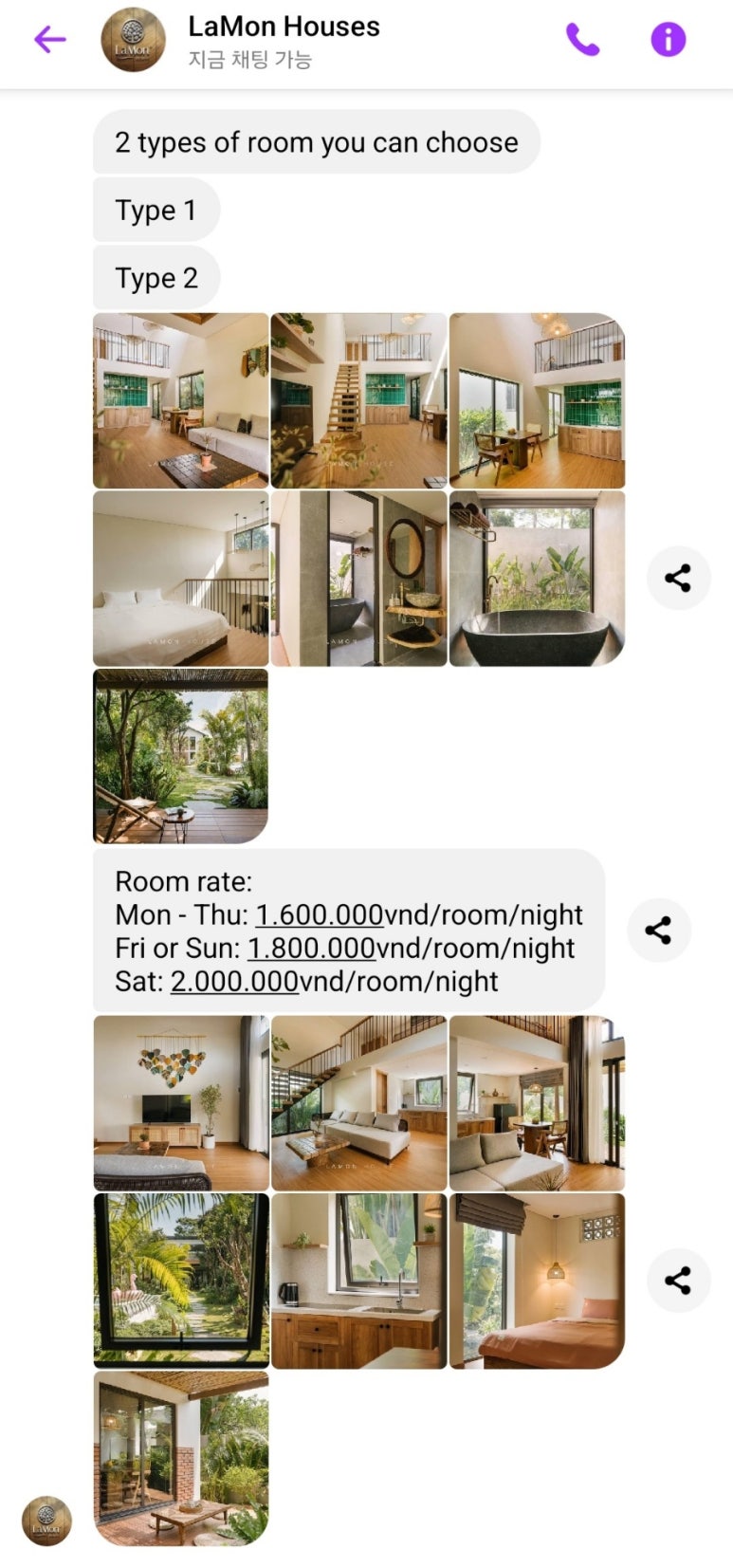View photo of living room with white sofa
733x1568 pixels.
180,400
